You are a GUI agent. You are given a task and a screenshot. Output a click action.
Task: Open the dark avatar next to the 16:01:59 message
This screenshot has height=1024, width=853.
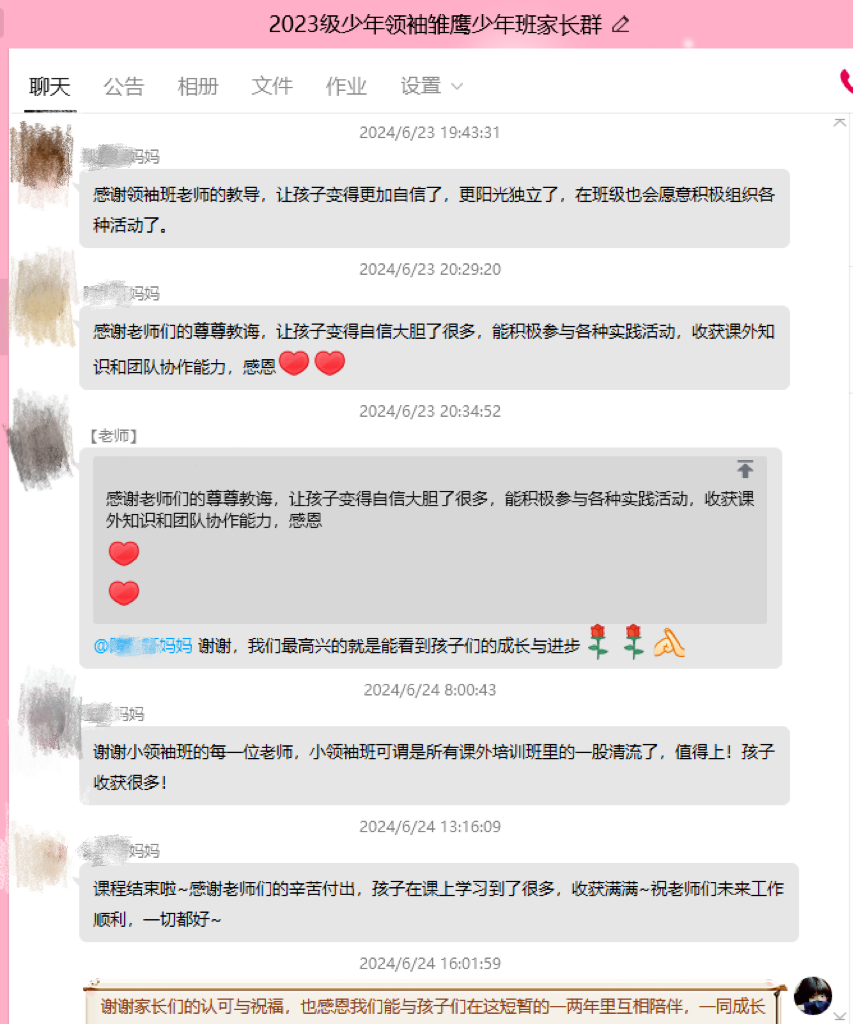pos(812,995)
